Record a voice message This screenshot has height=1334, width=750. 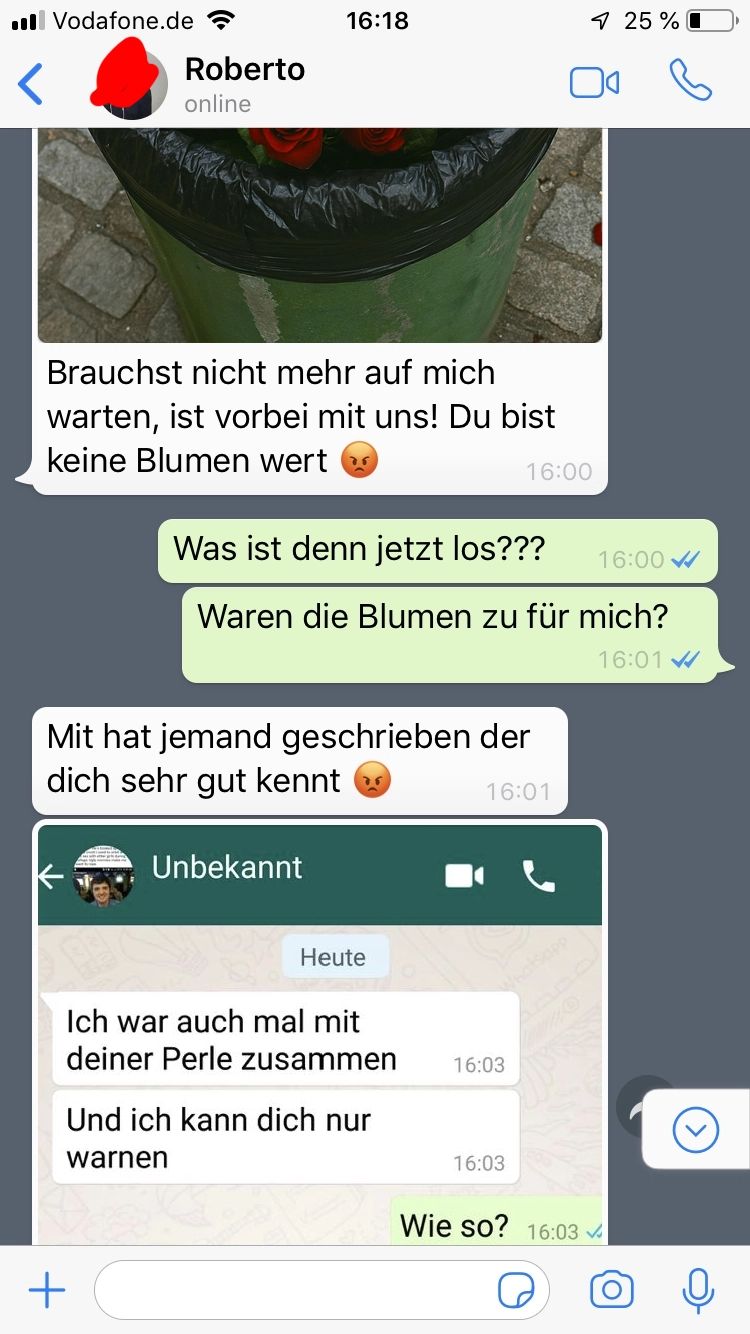click(697, 1291)
